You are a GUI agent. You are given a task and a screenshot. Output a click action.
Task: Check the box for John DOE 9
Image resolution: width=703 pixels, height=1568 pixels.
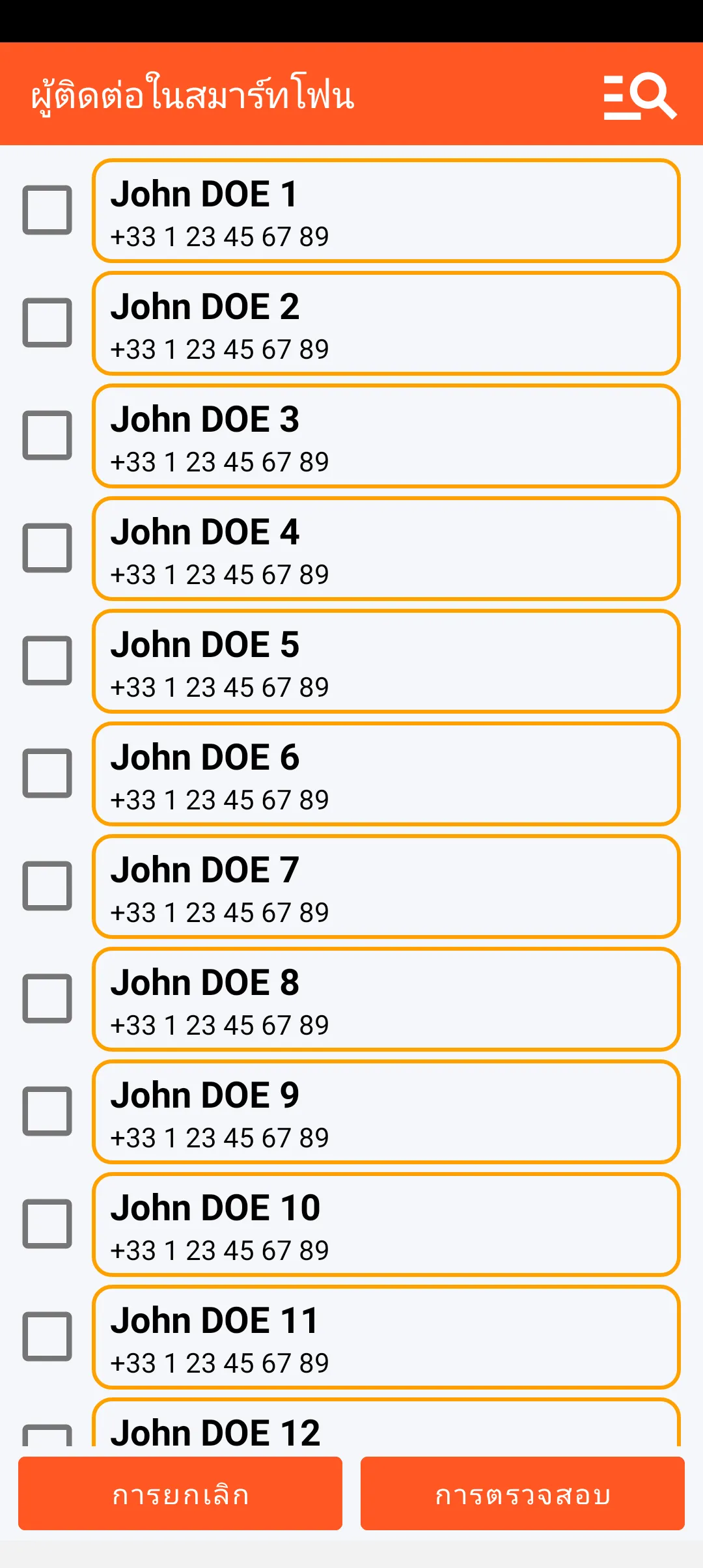[47, 1111]
